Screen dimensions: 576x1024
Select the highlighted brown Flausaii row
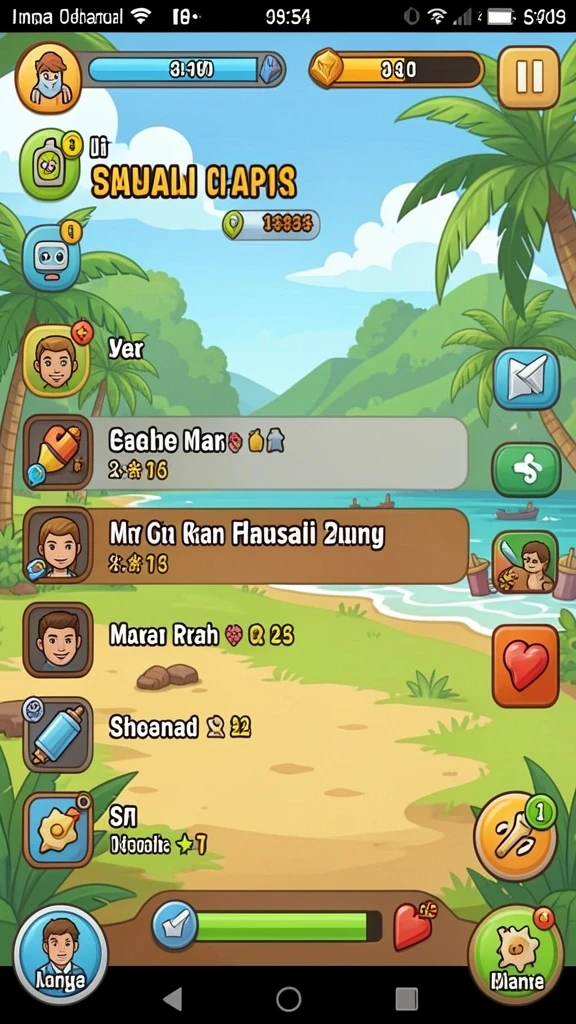246,546
